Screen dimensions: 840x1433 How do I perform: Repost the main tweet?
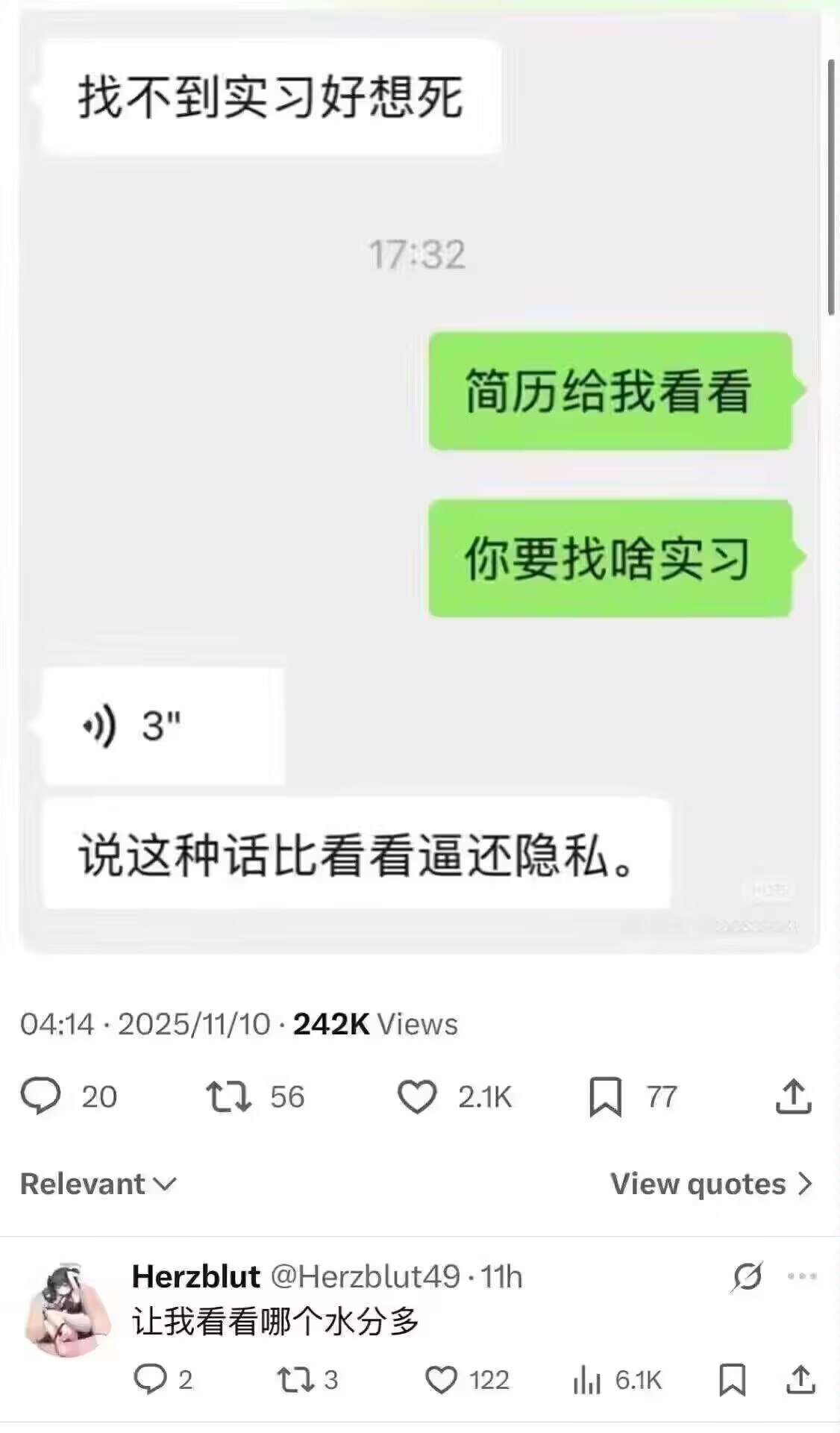(228, 1096)
